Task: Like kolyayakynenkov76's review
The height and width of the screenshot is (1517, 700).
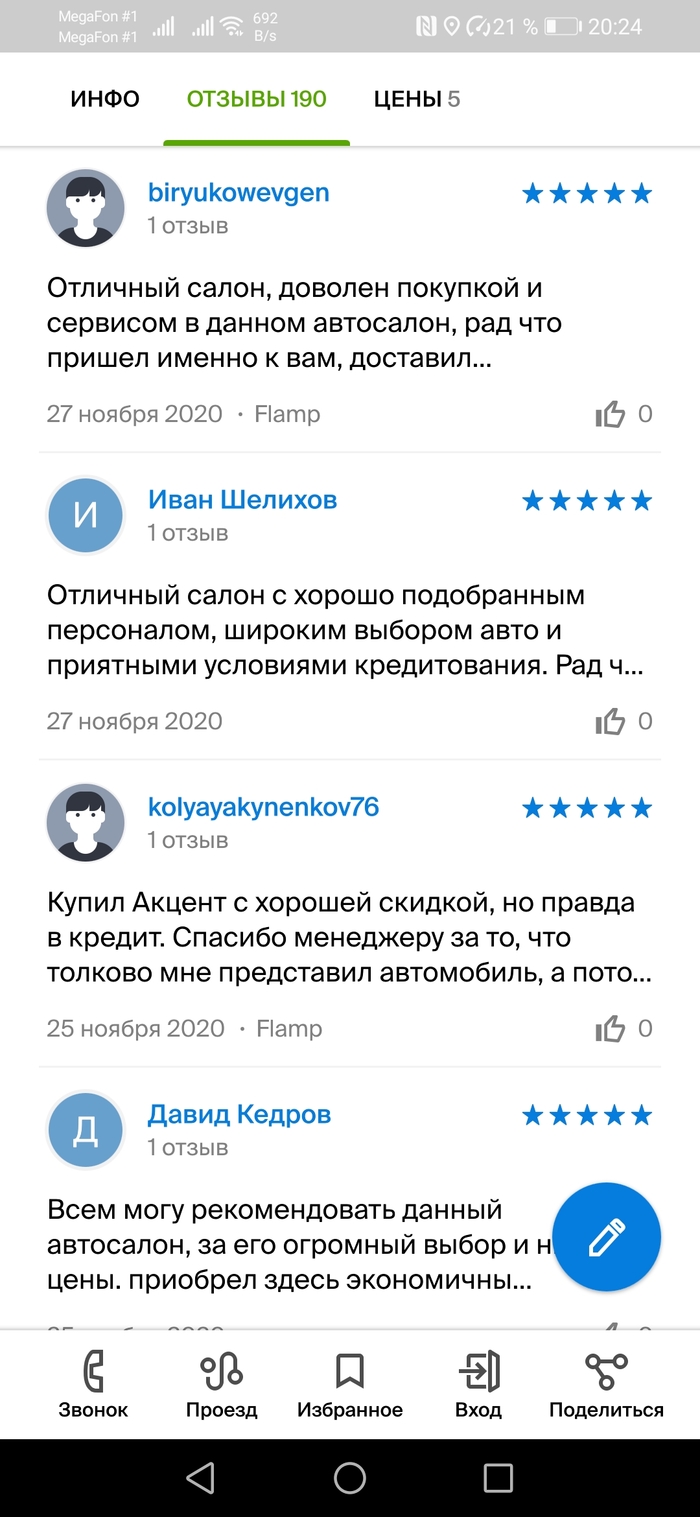Action: click(x=611, y=1028)
